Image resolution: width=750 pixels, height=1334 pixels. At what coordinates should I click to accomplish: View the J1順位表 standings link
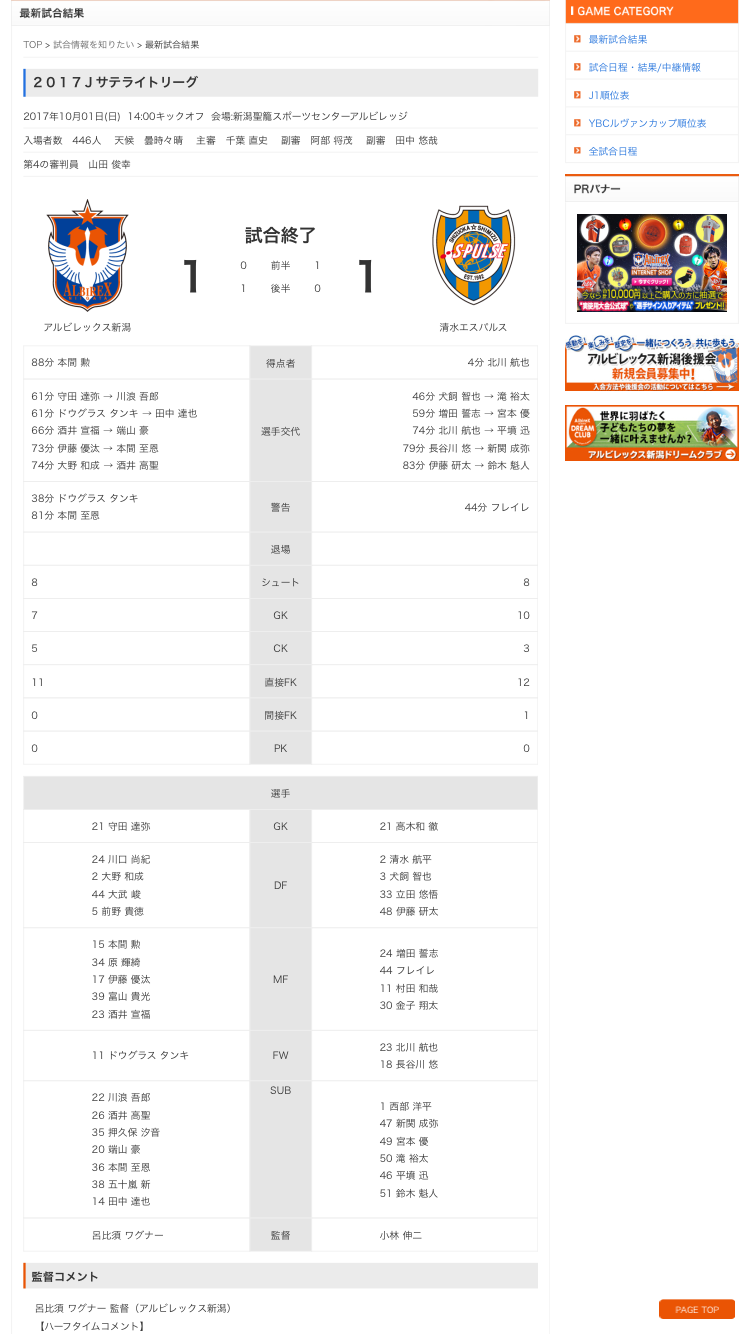coord(608,95)
